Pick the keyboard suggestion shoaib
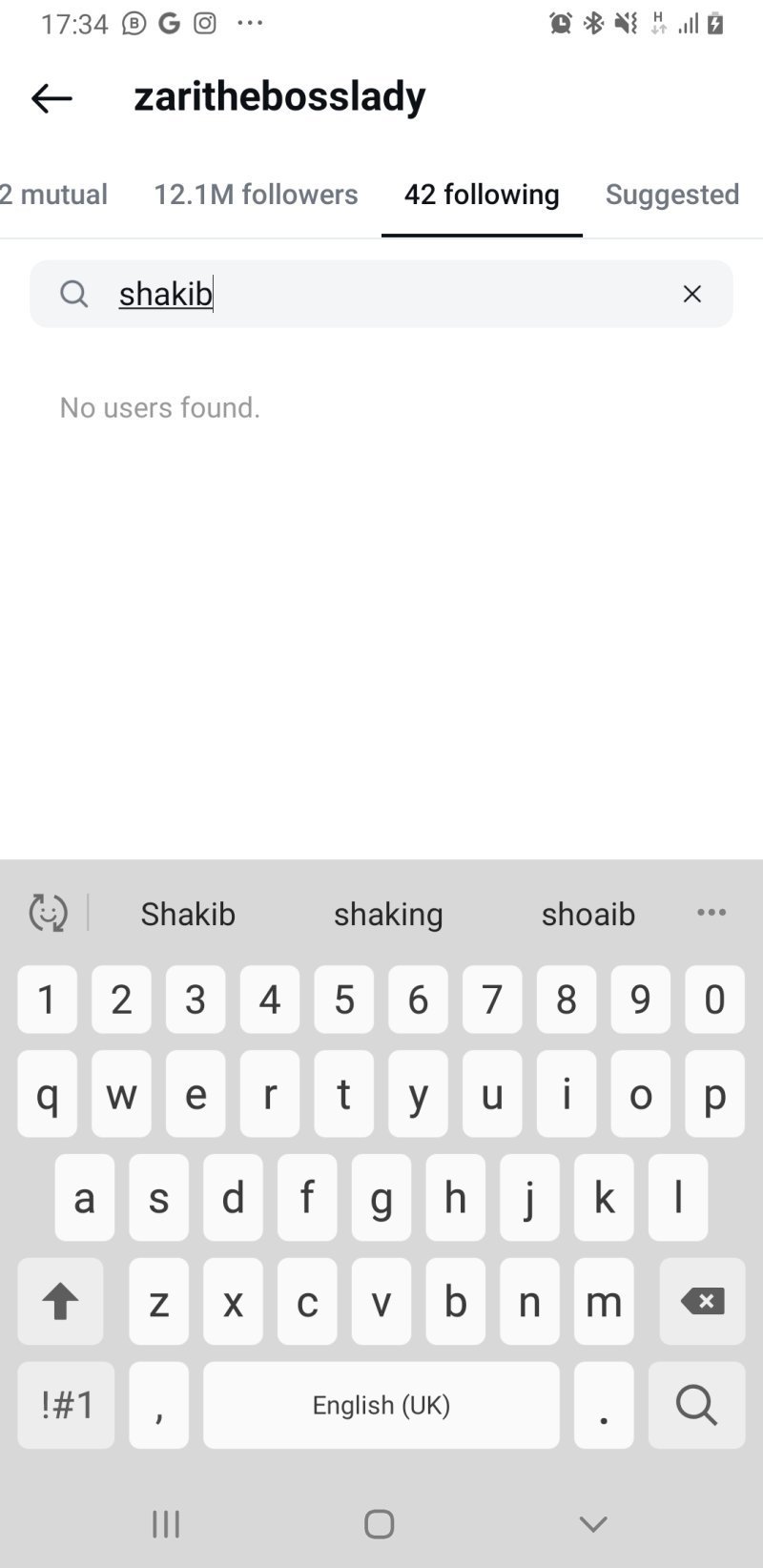This screenshot has width=763, height=1568. click(588, 914)
